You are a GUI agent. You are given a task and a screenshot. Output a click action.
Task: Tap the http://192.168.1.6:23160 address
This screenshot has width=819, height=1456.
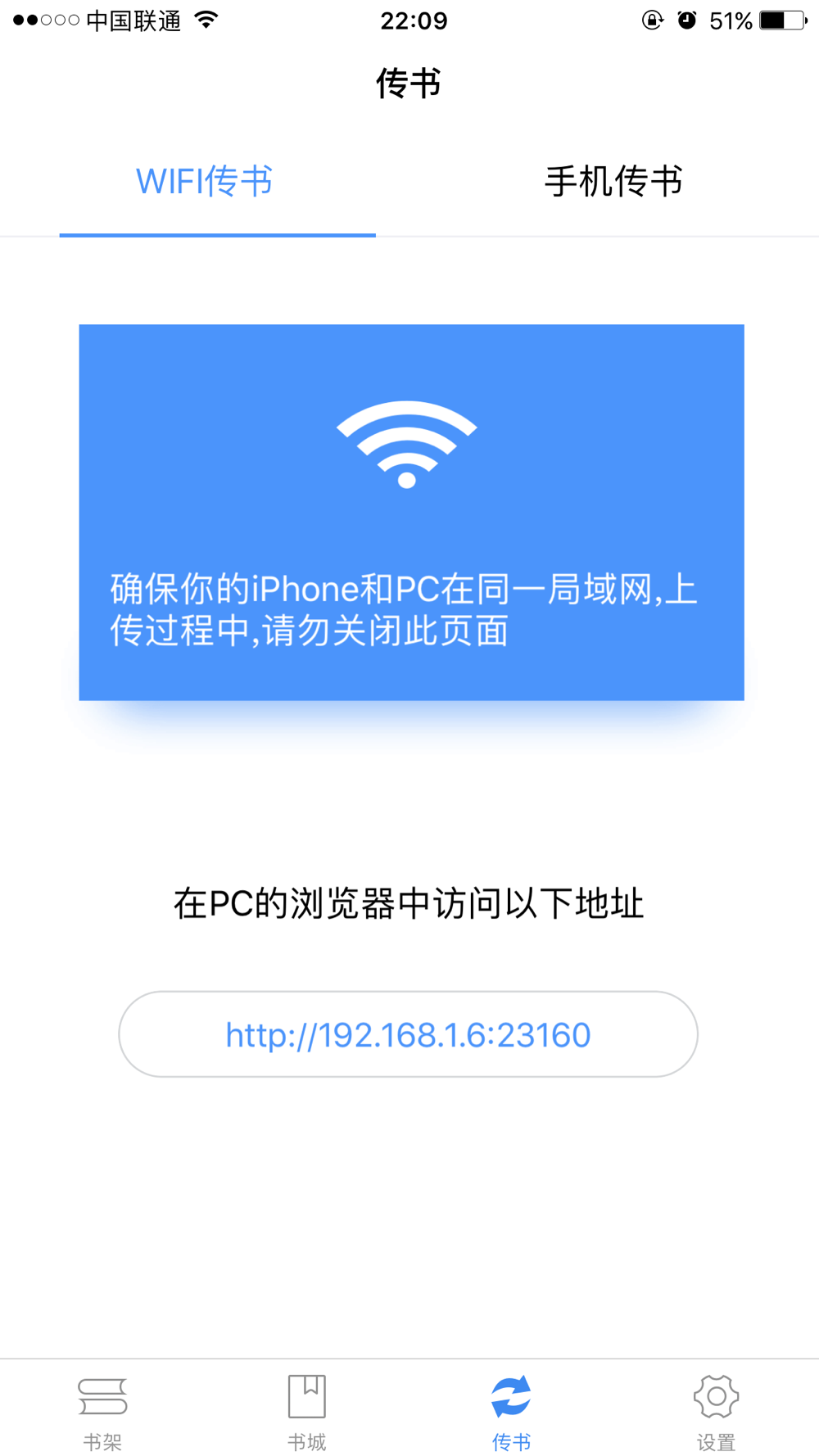tap(408, 1034)
